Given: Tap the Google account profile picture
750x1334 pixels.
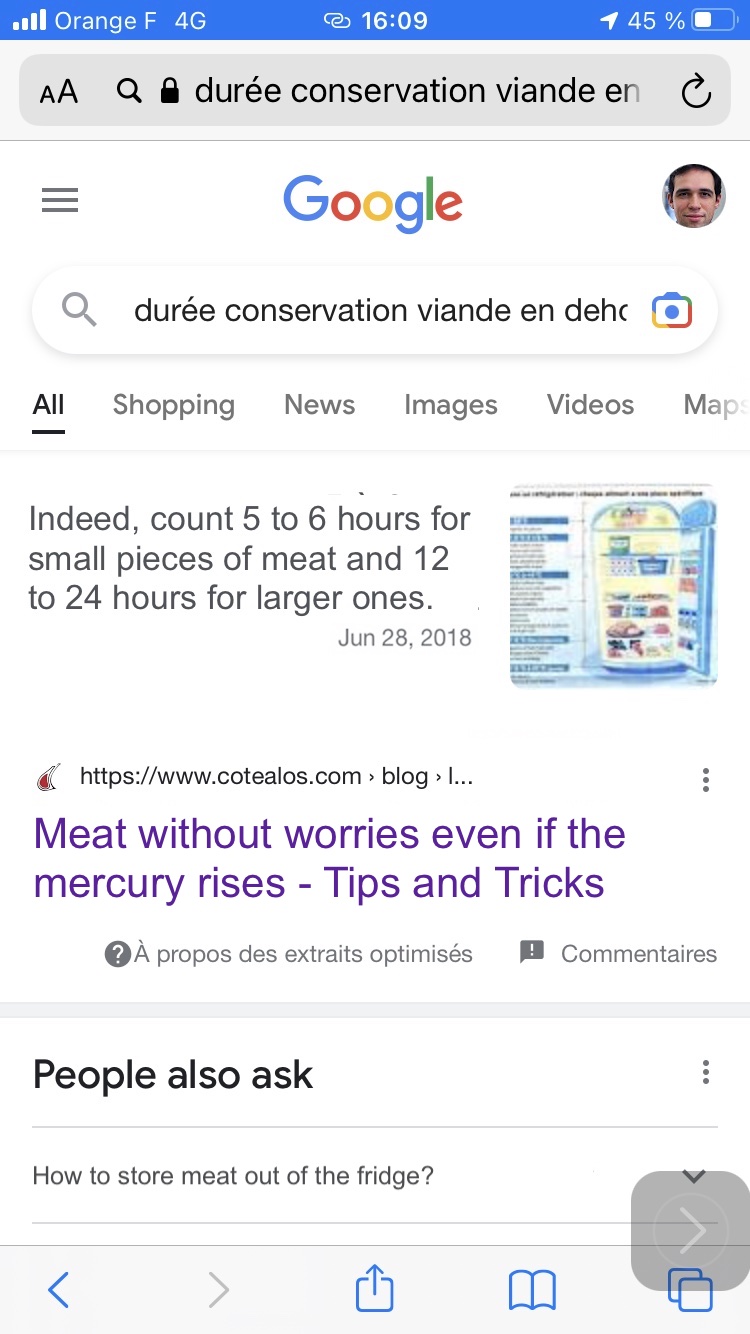Looking at the screenshot, I should click(693, 197).
